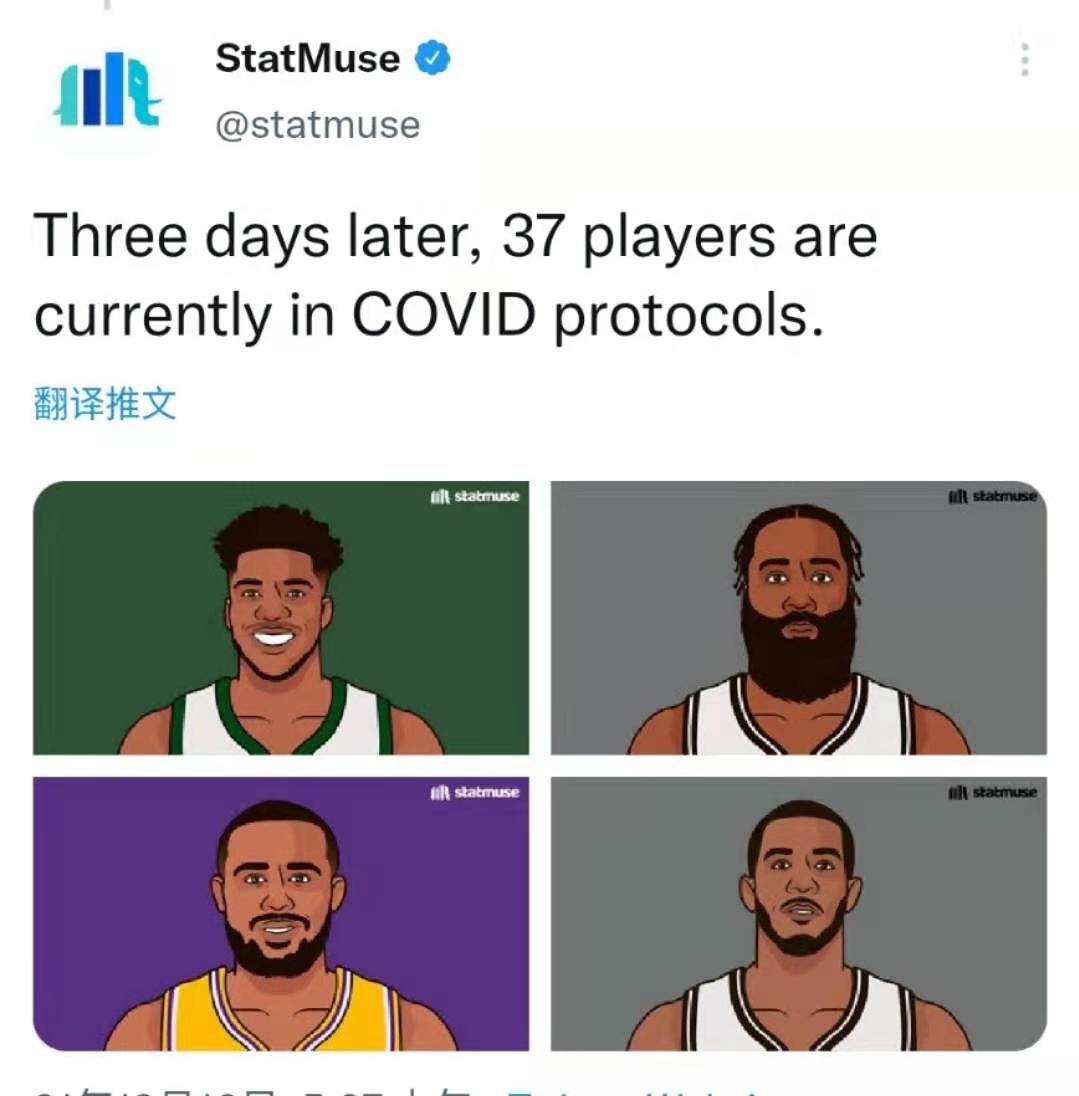
Task: Open the bearded player image on gray
Action: click(798, 618)
